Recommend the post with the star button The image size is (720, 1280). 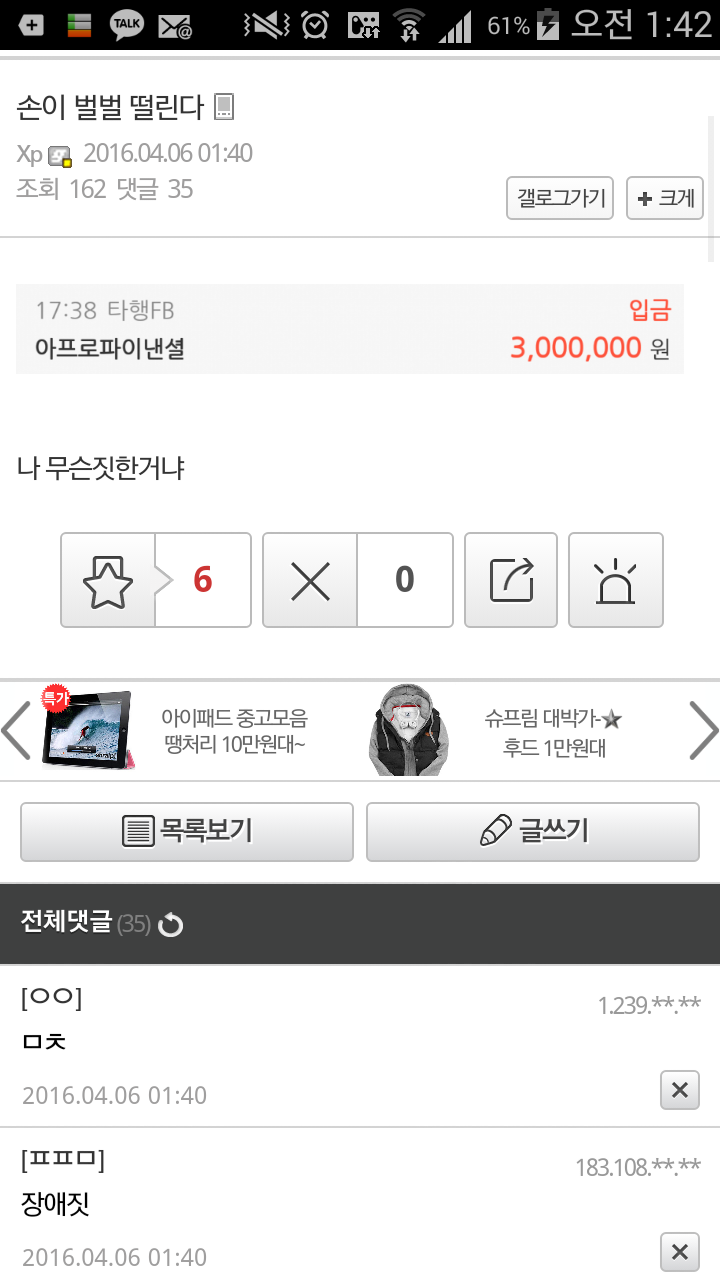108,580
